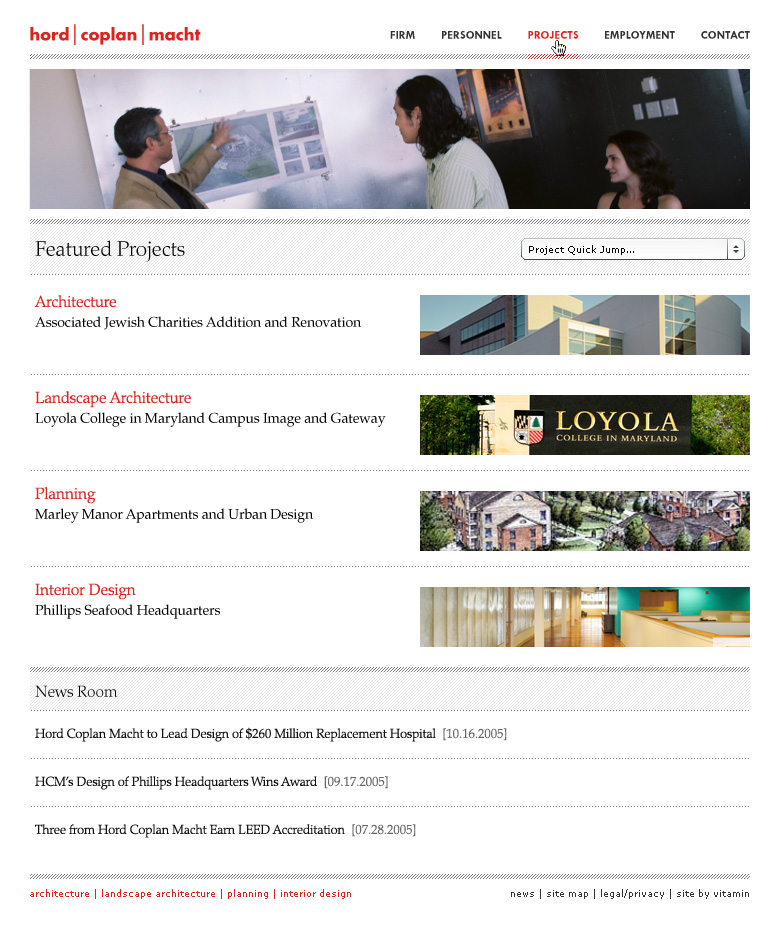Open the Architecture category link

click(x=75, y=302)
